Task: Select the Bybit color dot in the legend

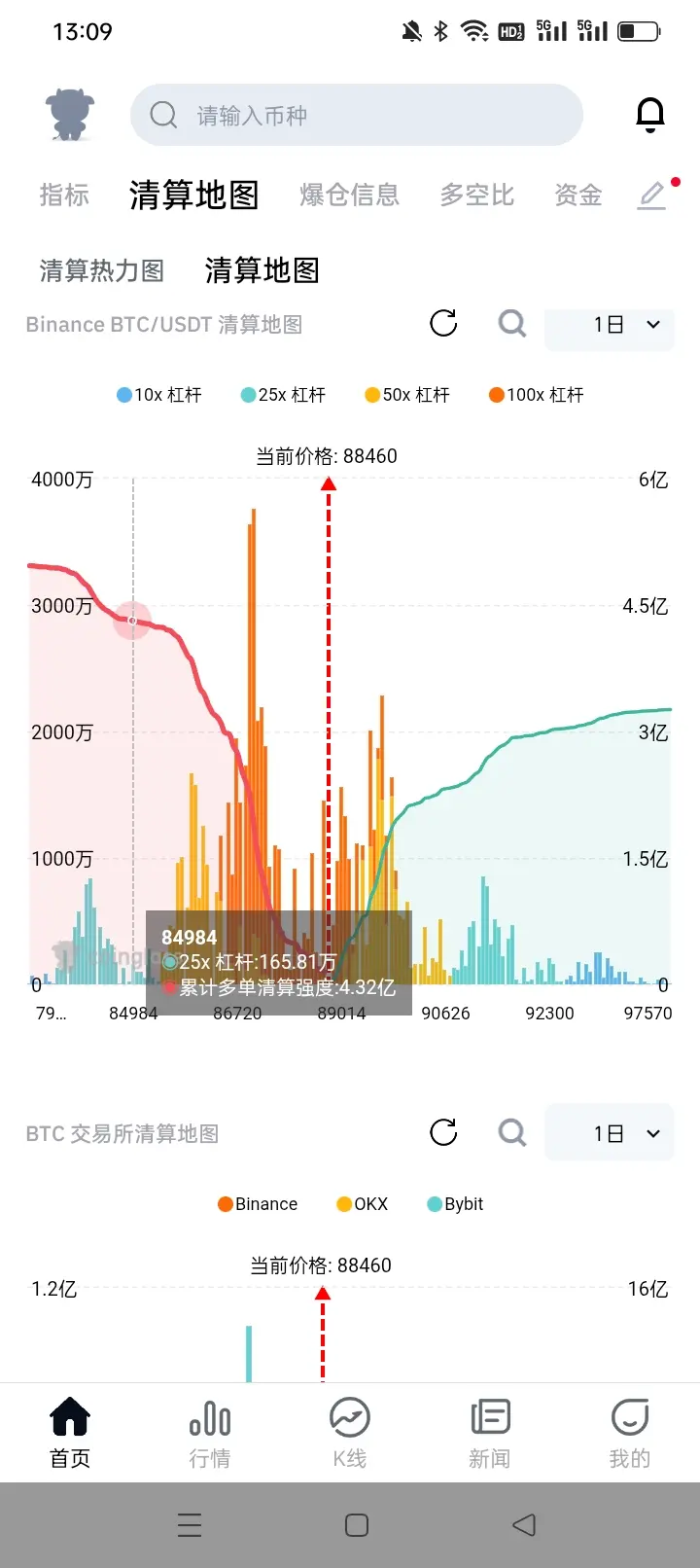Action: click(432, 1203)
